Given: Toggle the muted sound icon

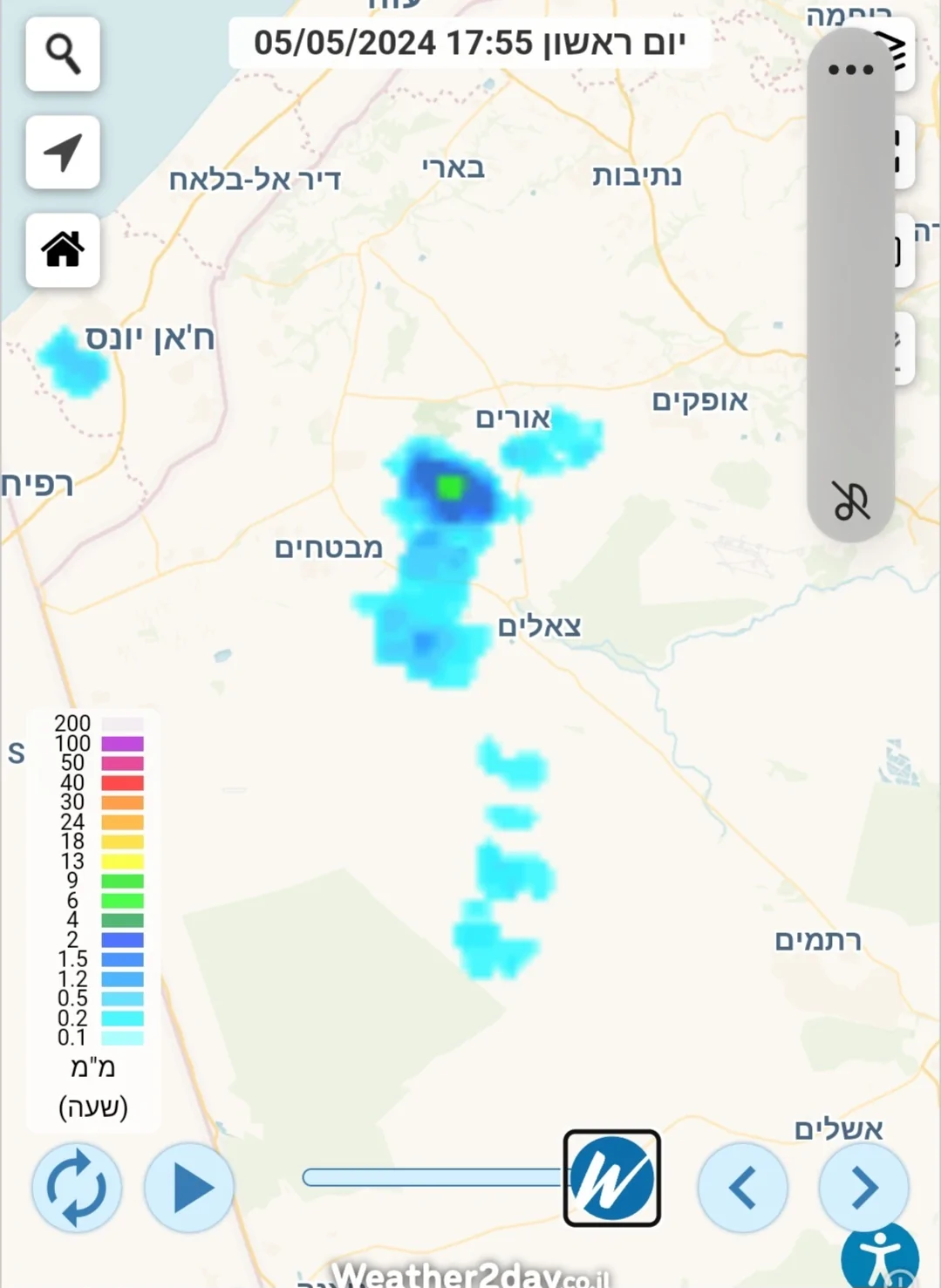Looking at the screenshot, I should pyautogui.click(x=850, y=501).
